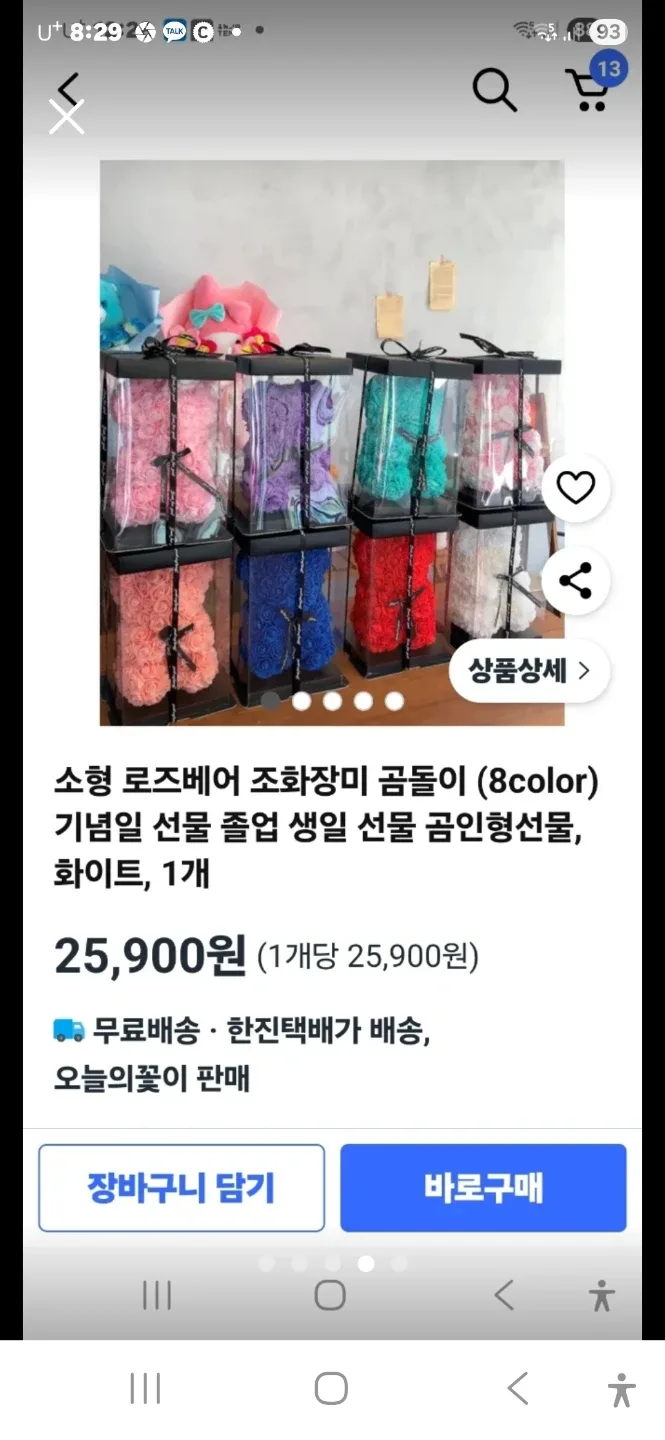Open the system recent apps view
The width and height of the screenshot is (665, 1440).
(146, 1388)
